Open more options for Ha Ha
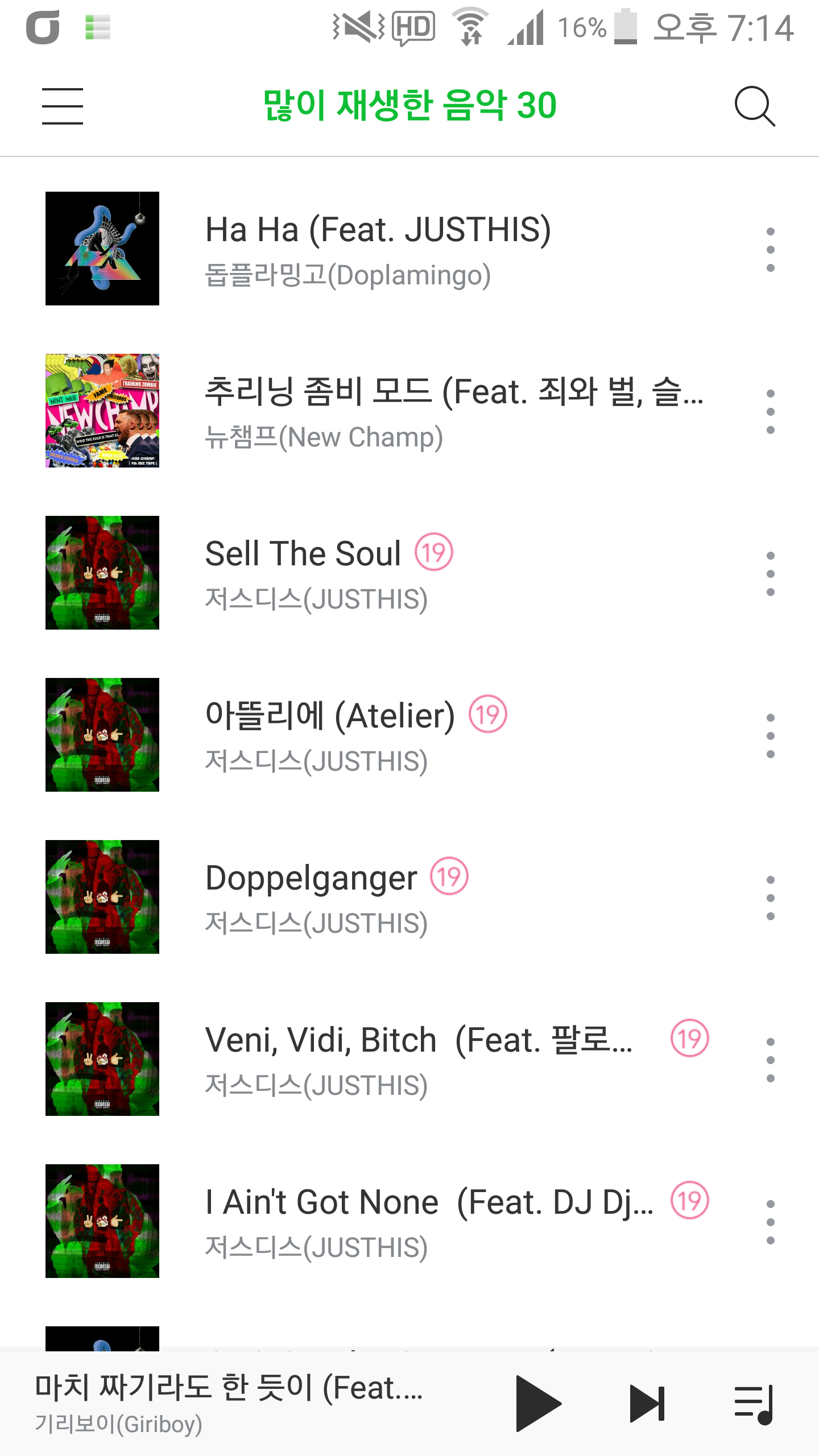The width and height of the screenshot is (819, 1456). pyautogui.click(x=770, y=249)
